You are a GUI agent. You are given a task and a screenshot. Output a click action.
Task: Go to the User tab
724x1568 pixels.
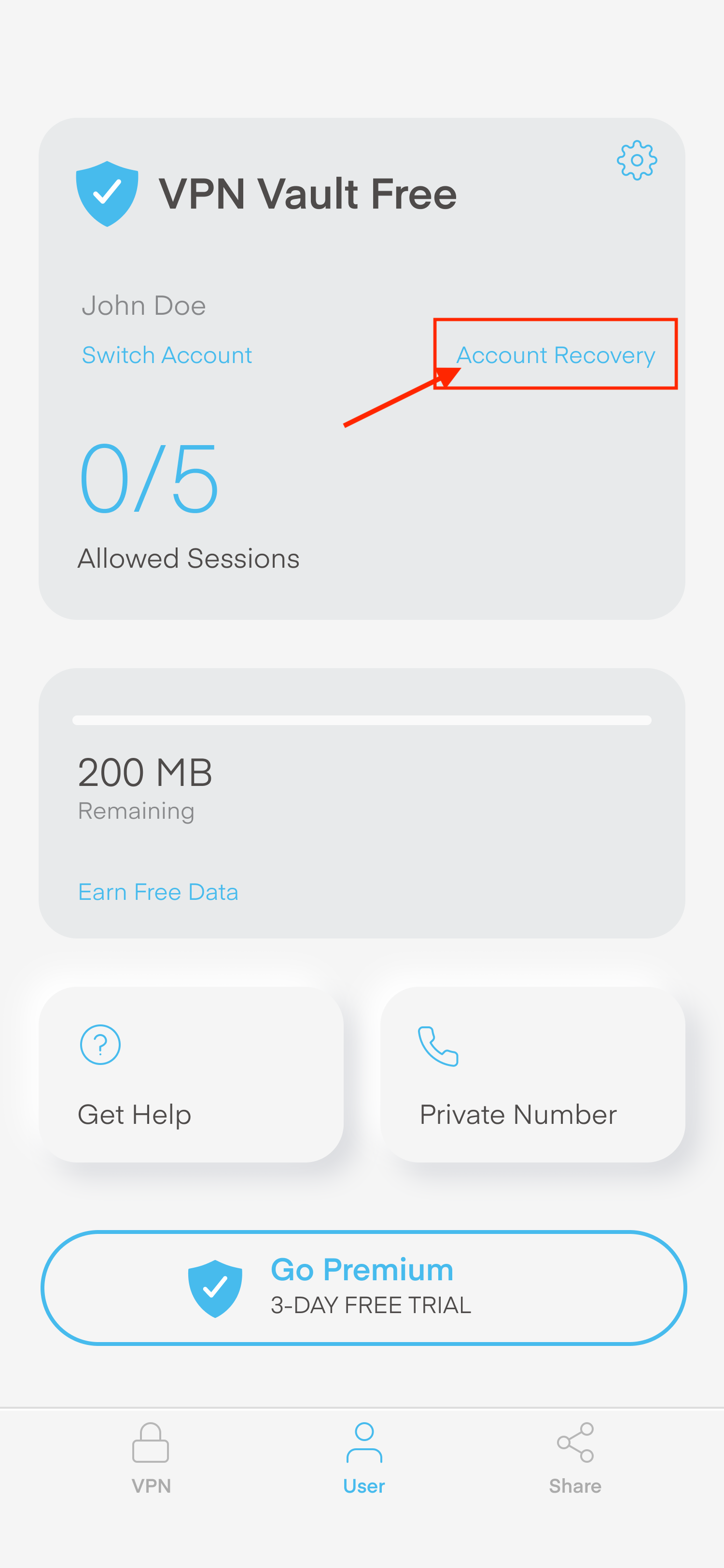tap(364, 1458)
